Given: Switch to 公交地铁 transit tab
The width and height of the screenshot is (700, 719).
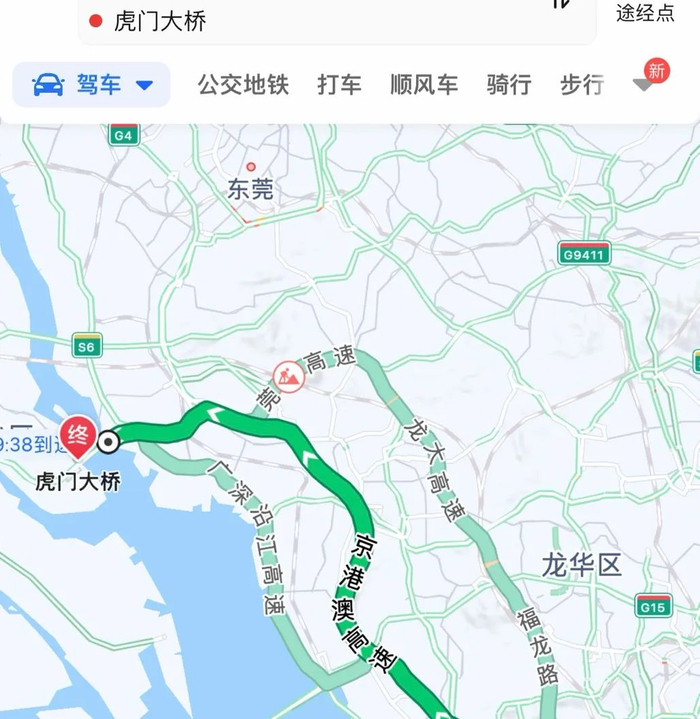Looking at the screenshot, I should tap(243, 85).
